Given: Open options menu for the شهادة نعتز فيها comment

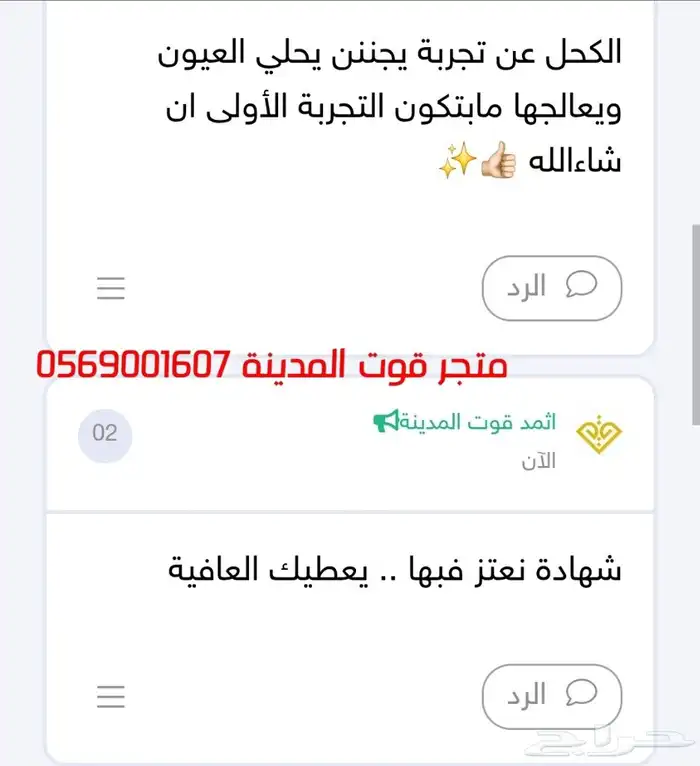Looking at the screenshot, I should (x=111, y=696).
